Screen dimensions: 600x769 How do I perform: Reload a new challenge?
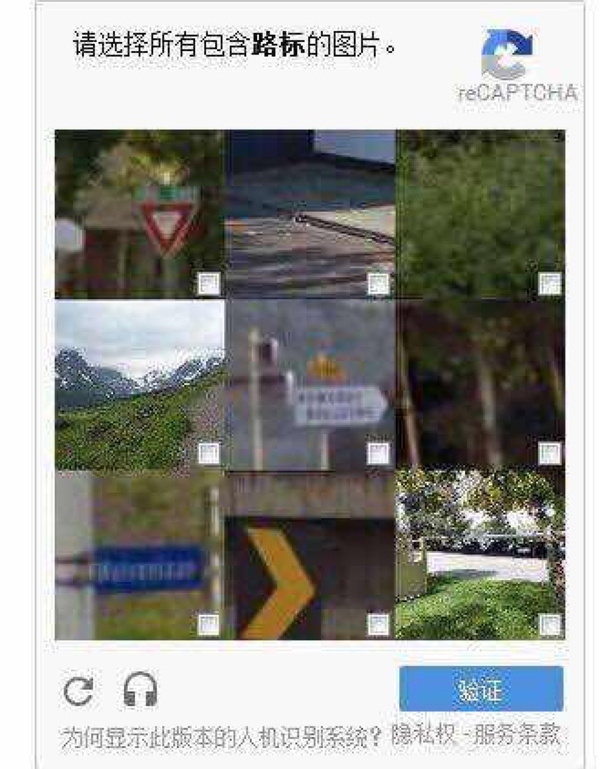click(78, 691)
